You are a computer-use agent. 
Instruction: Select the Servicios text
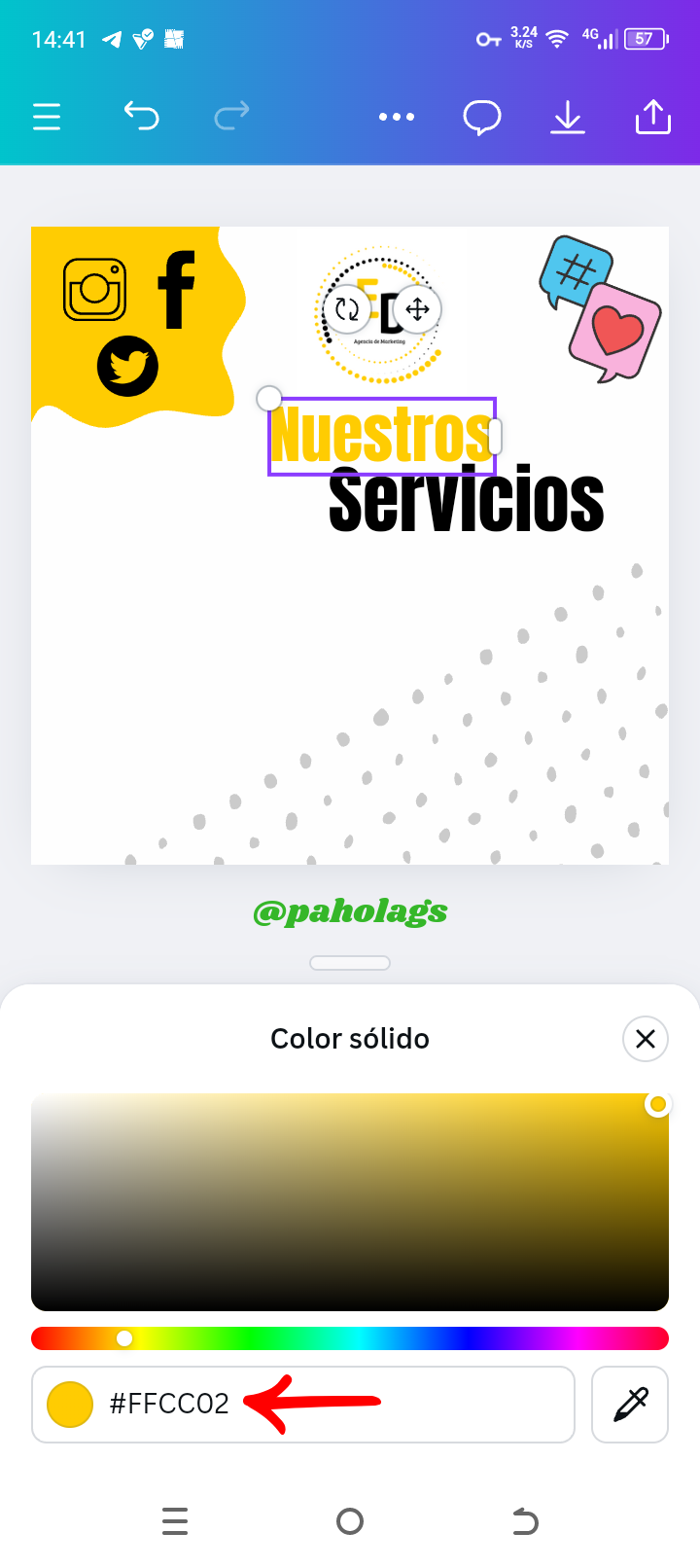(467, 502)
